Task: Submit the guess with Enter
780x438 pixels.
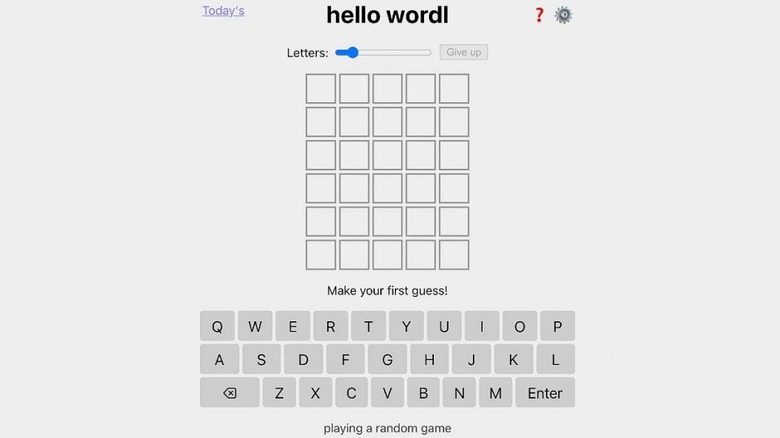Action: point(545,393)
